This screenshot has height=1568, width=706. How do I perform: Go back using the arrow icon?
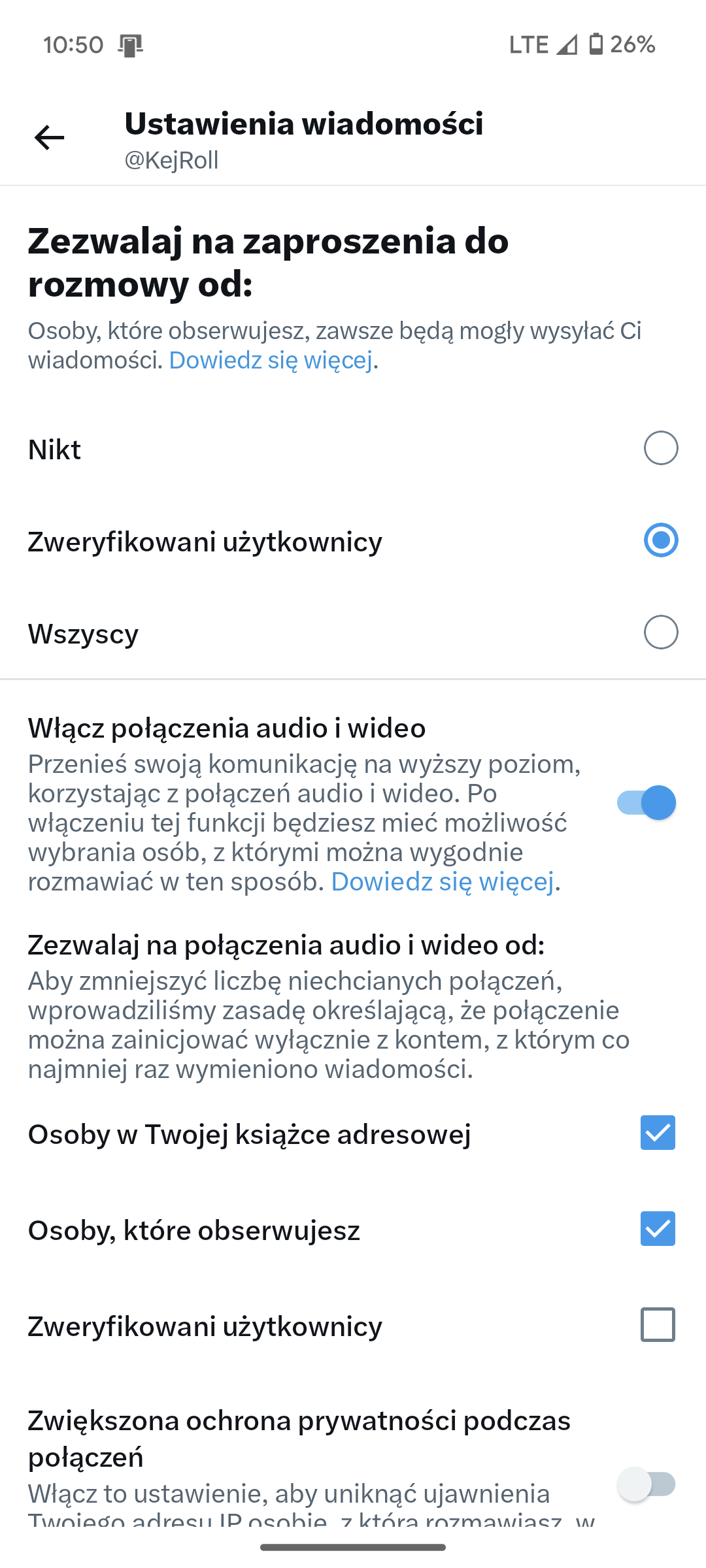point(49,138)
